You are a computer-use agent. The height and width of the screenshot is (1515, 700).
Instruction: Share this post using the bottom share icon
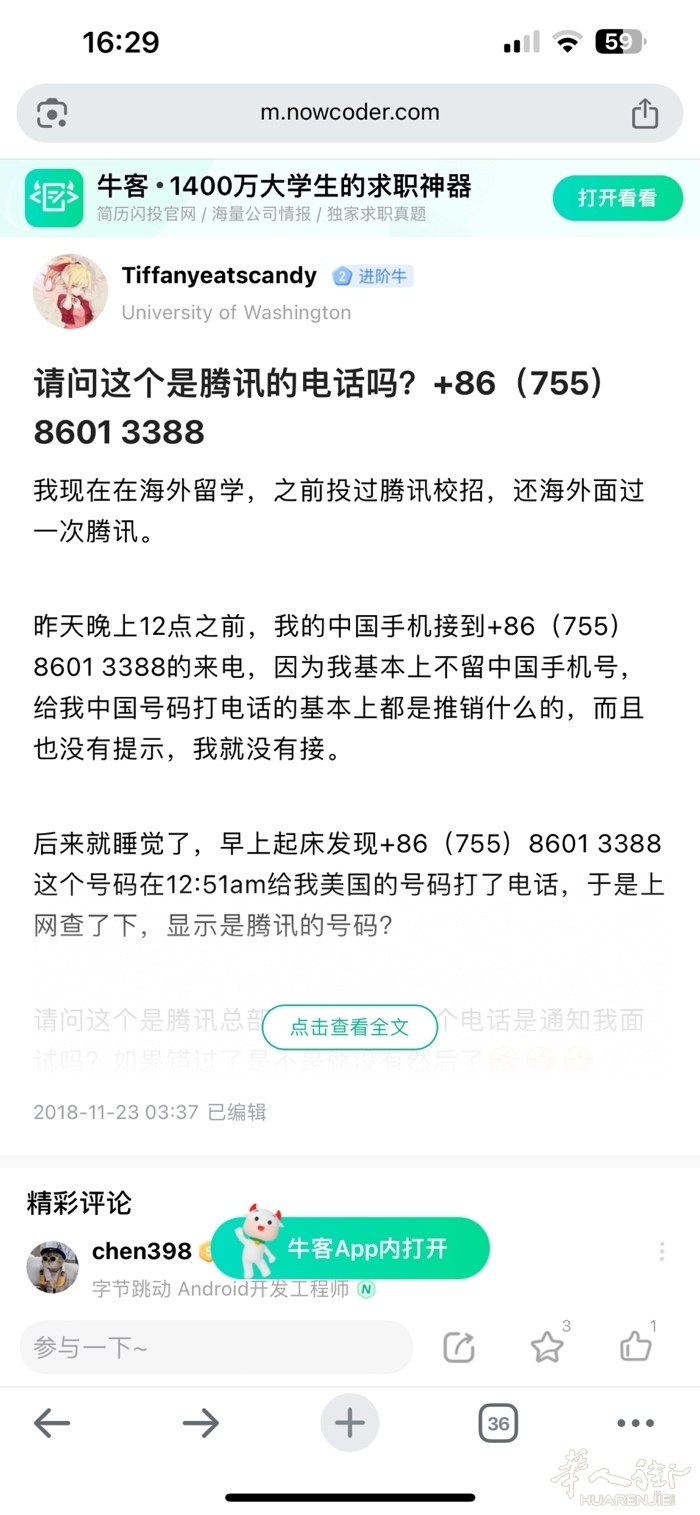pyautogui.click(x=459, y=1347)
